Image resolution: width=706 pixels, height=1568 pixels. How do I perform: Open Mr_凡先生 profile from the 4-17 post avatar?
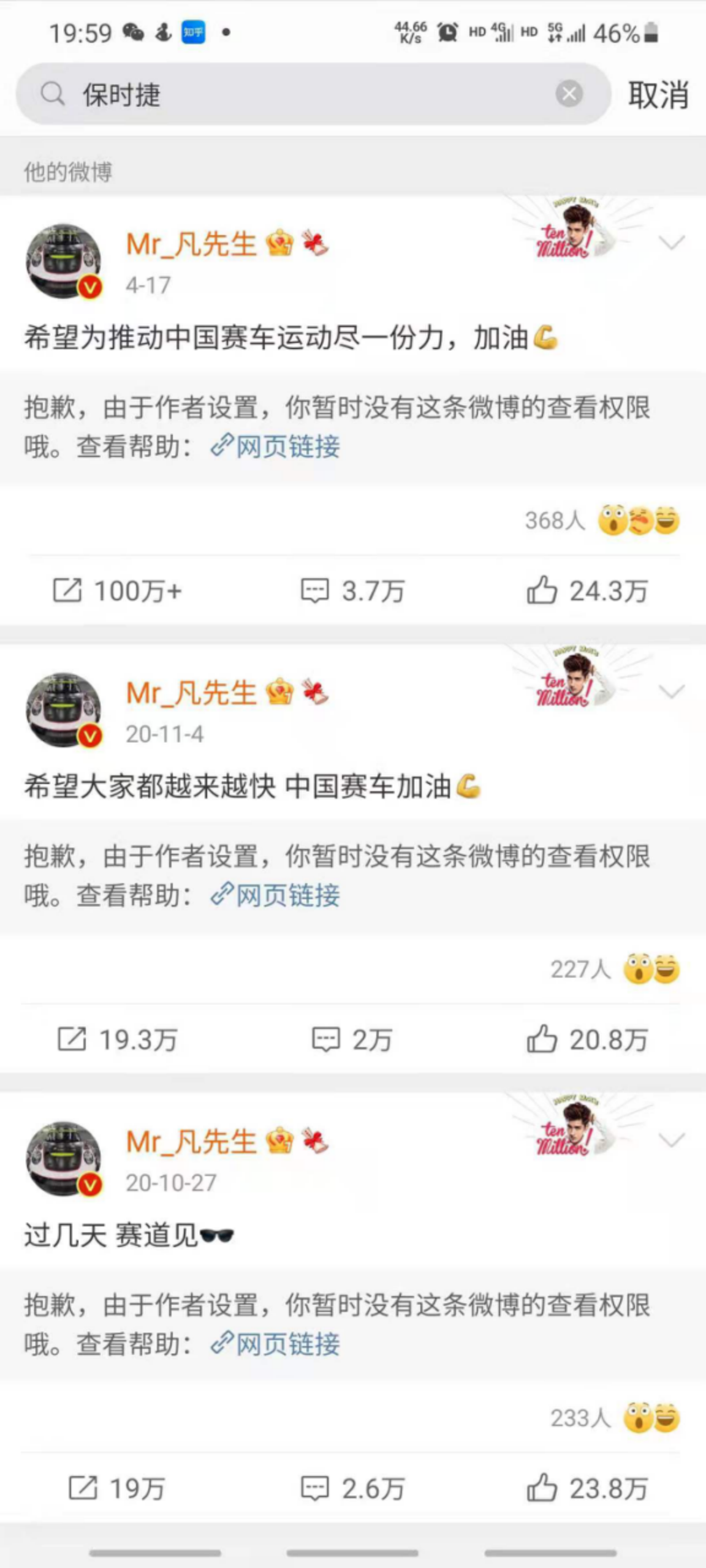pyautogui.click(x=63, y=261)
